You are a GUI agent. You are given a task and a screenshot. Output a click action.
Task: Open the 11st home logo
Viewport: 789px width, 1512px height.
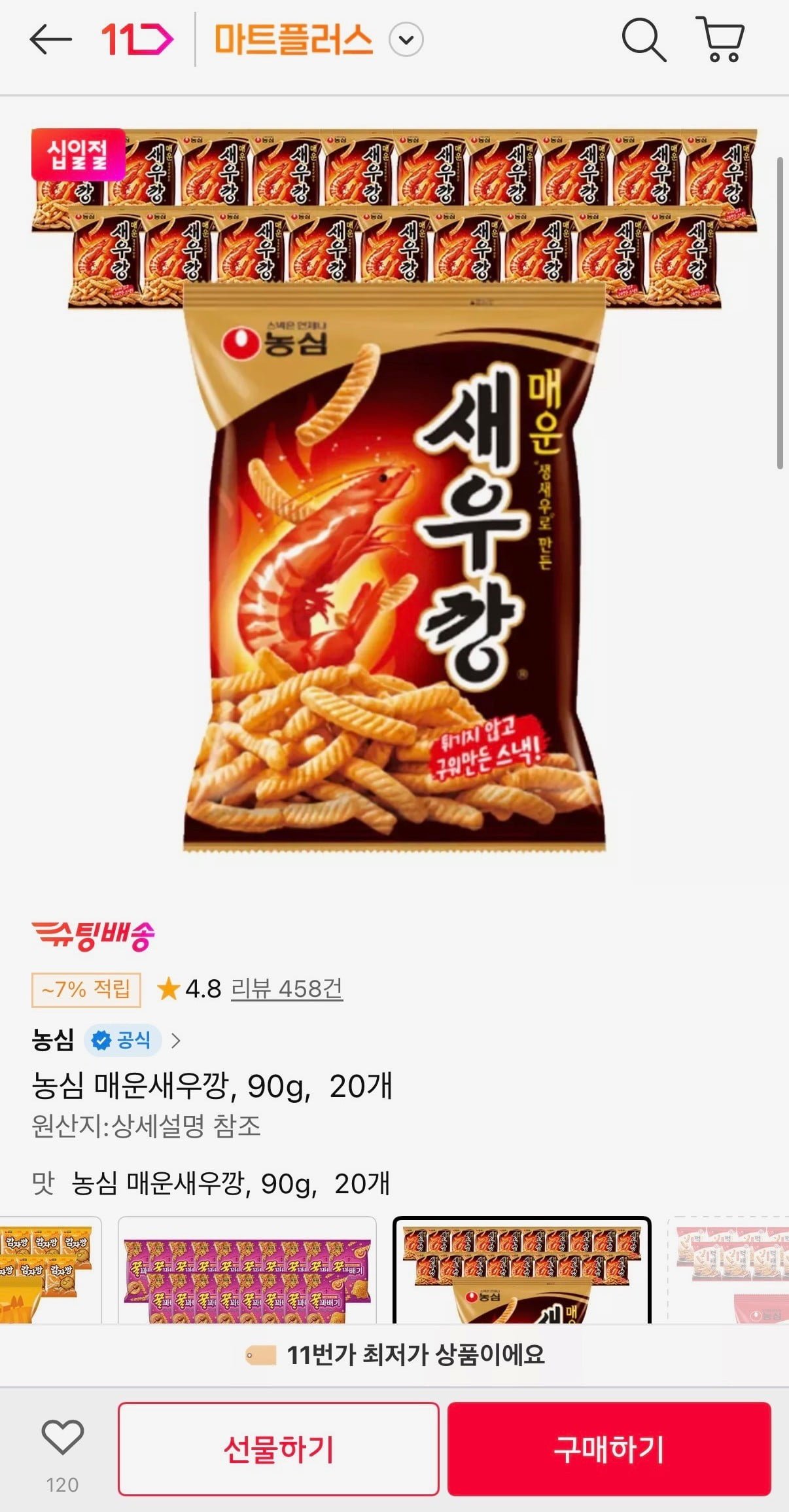(x=137, y=40)
